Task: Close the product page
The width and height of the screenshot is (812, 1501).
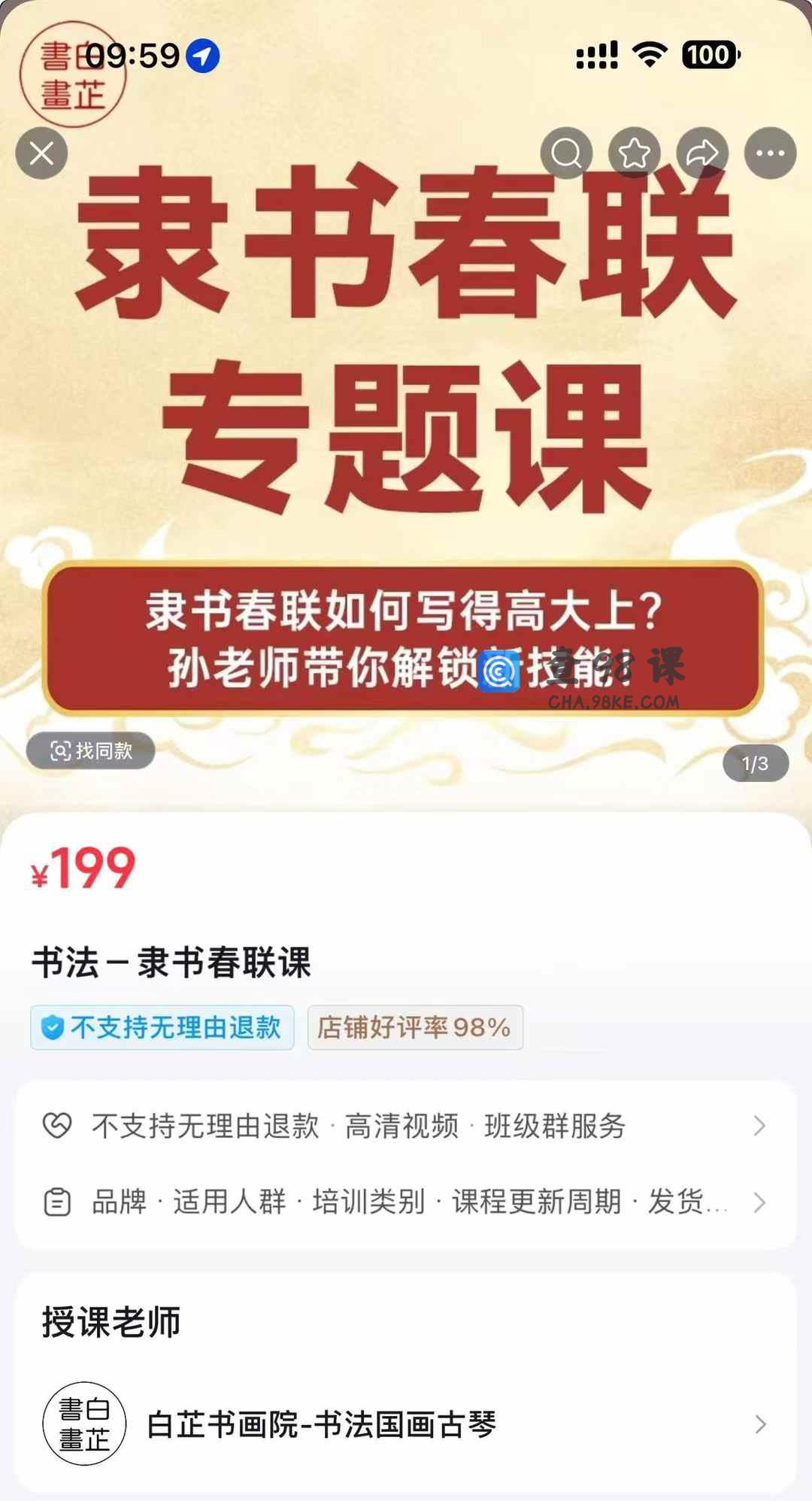Action: click(x=41, y=153)
